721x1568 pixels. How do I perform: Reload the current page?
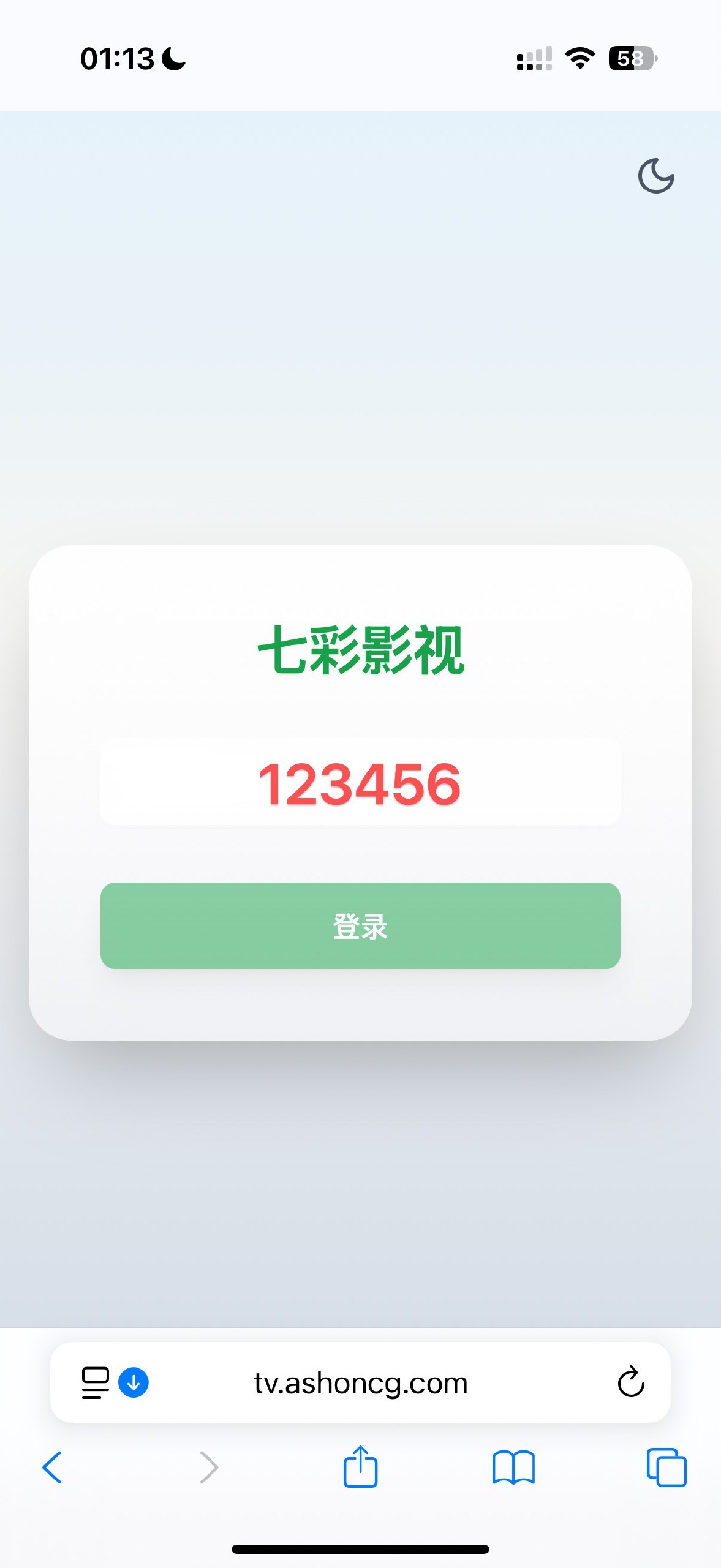(631, 1382)
